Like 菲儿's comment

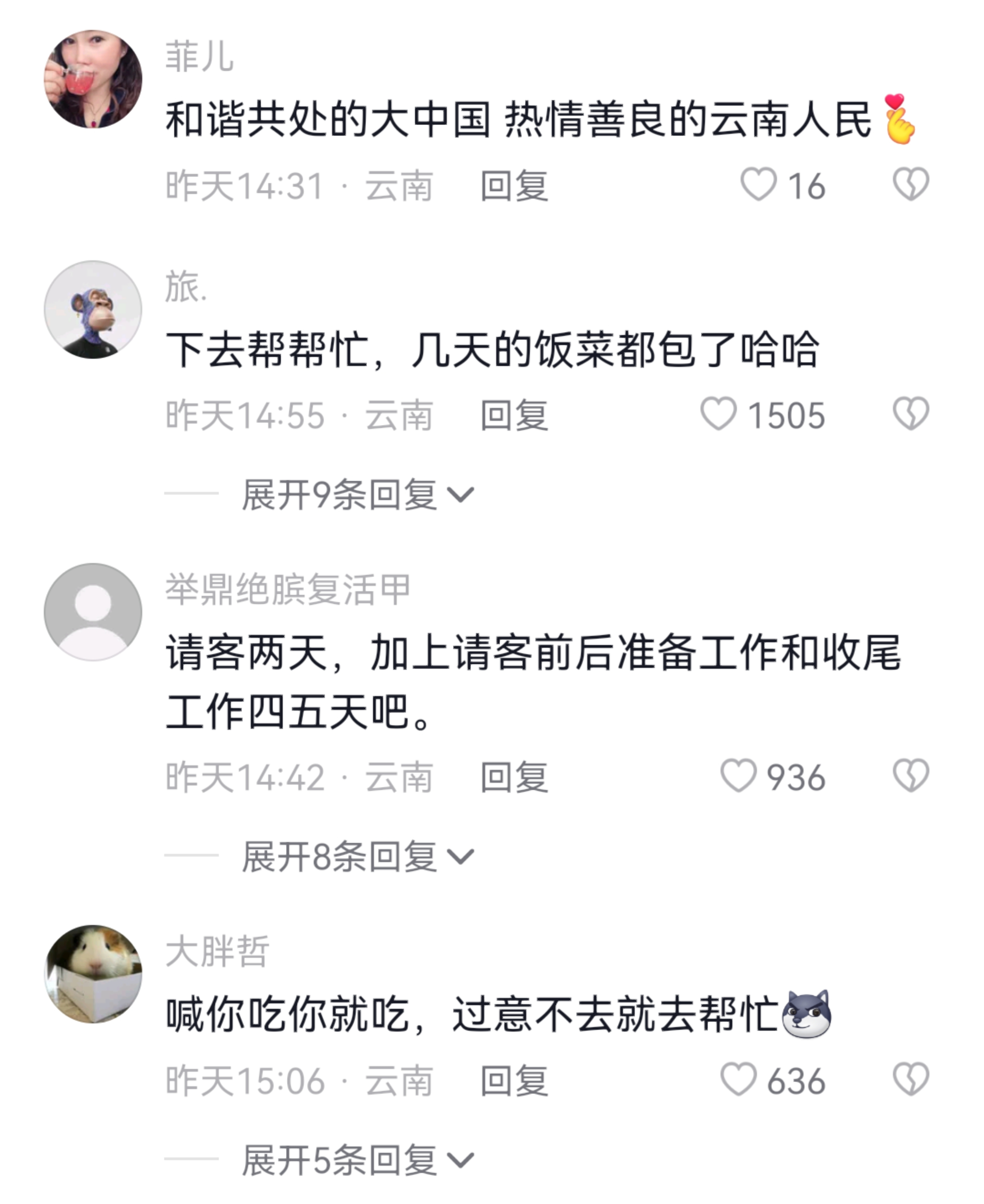pos(758,185)
